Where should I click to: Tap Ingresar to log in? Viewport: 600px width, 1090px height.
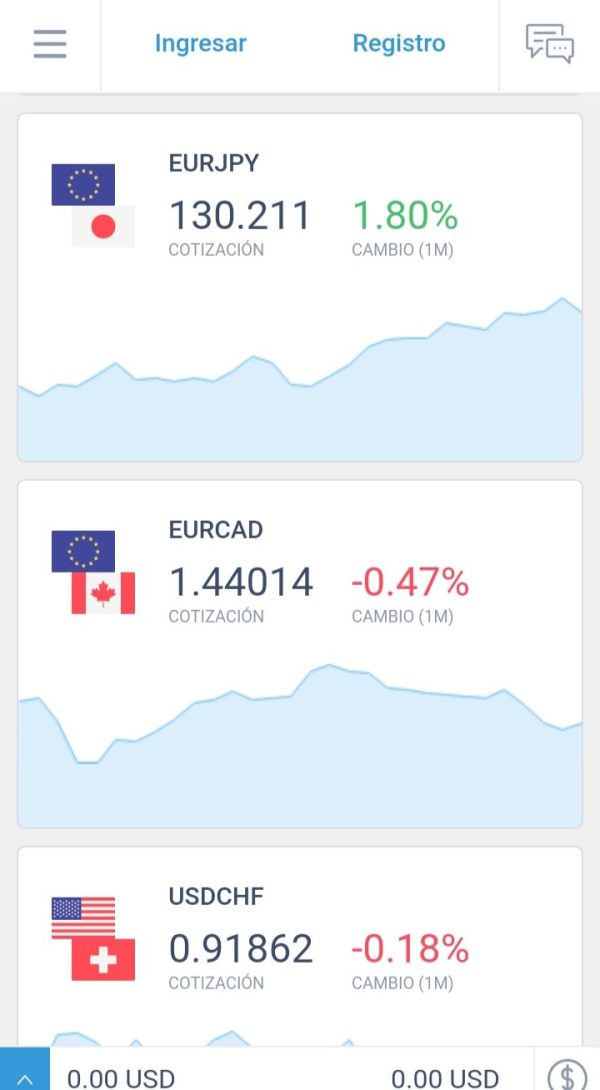click(x=200, y=43)
